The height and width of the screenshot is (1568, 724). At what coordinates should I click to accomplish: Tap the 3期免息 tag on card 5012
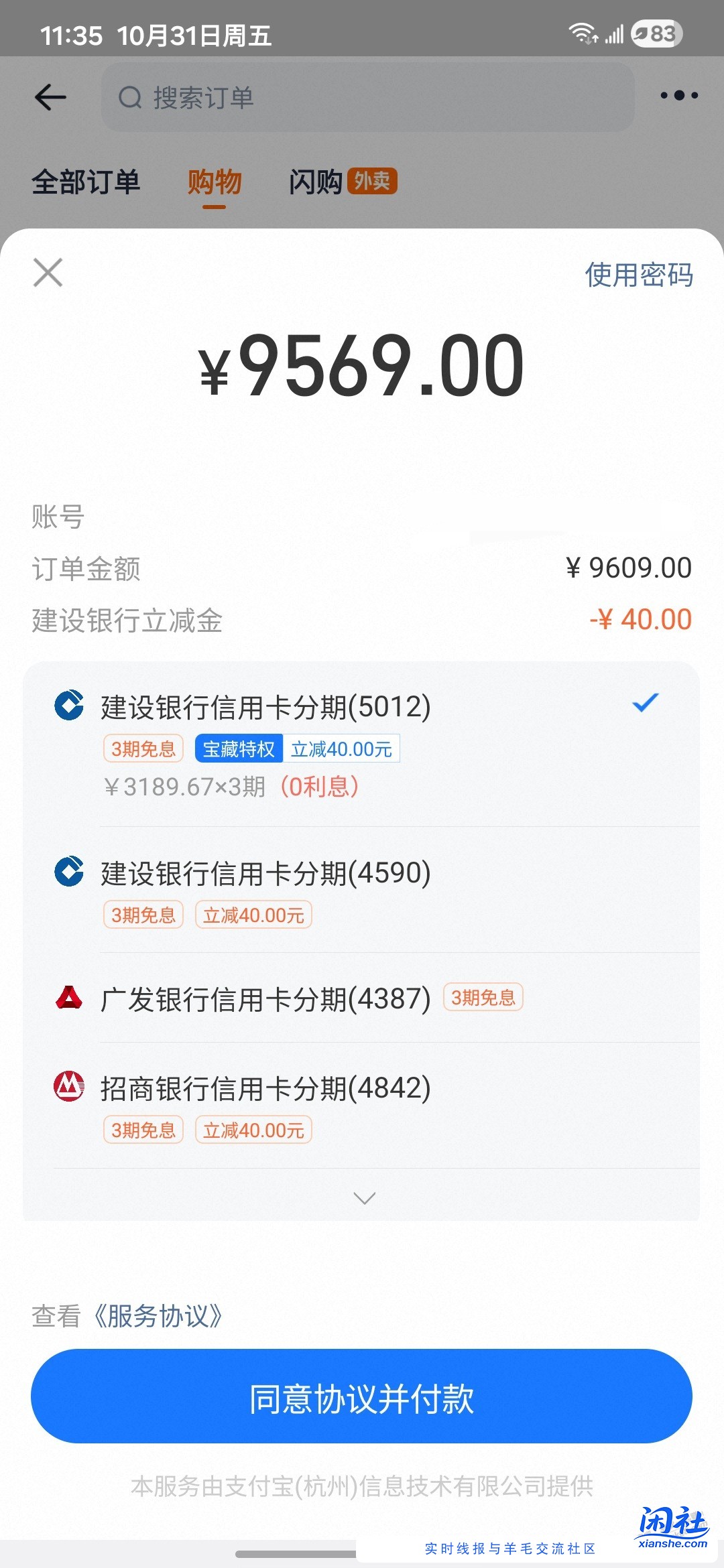coord(143,749)
